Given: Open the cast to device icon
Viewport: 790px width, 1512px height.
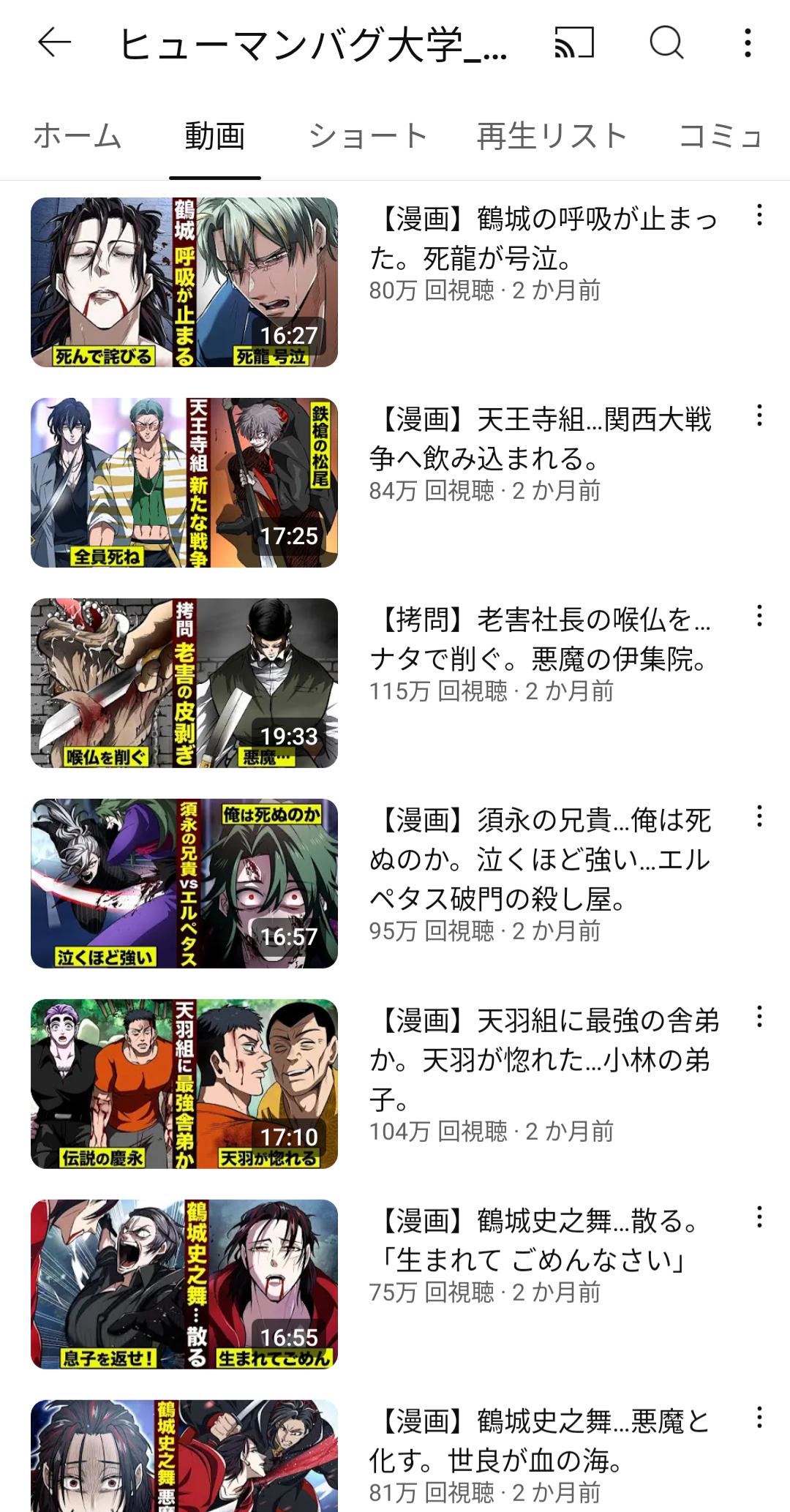Looking at the screenshot, I should [x=573, y=43].
